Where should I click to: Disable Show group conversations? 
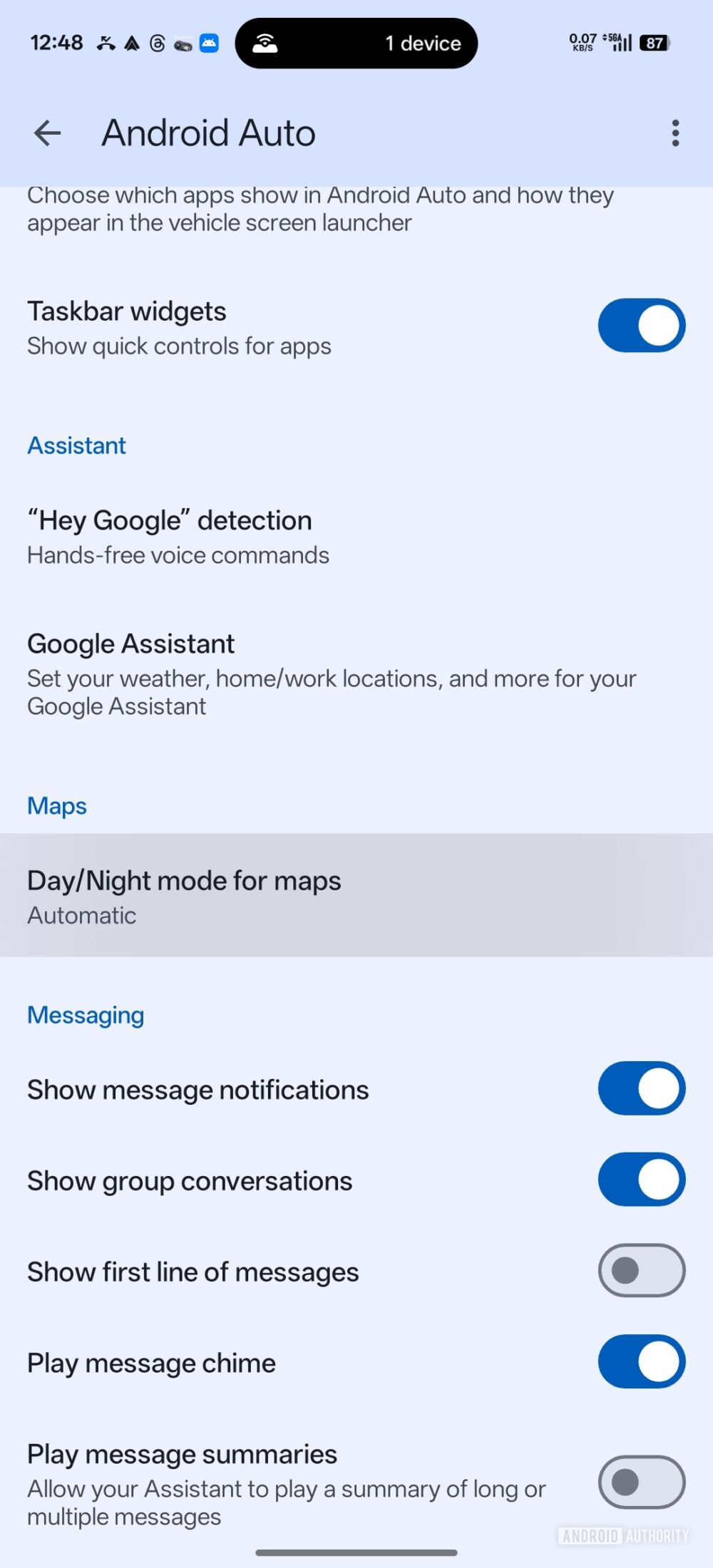641,1180
